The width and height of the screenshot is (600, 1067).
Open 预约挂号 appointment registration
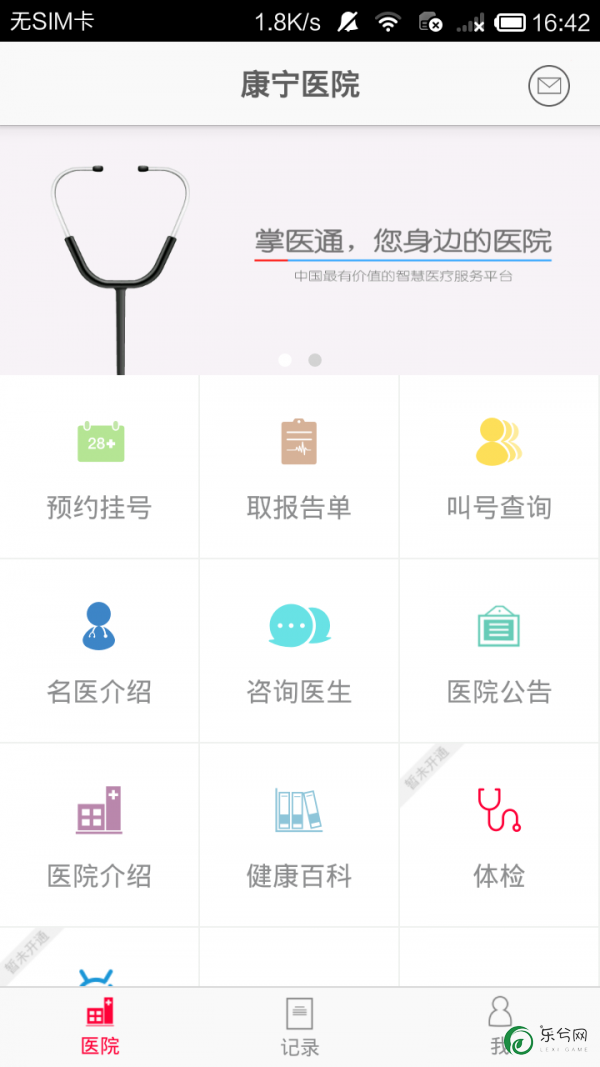(x=100, y=467)
